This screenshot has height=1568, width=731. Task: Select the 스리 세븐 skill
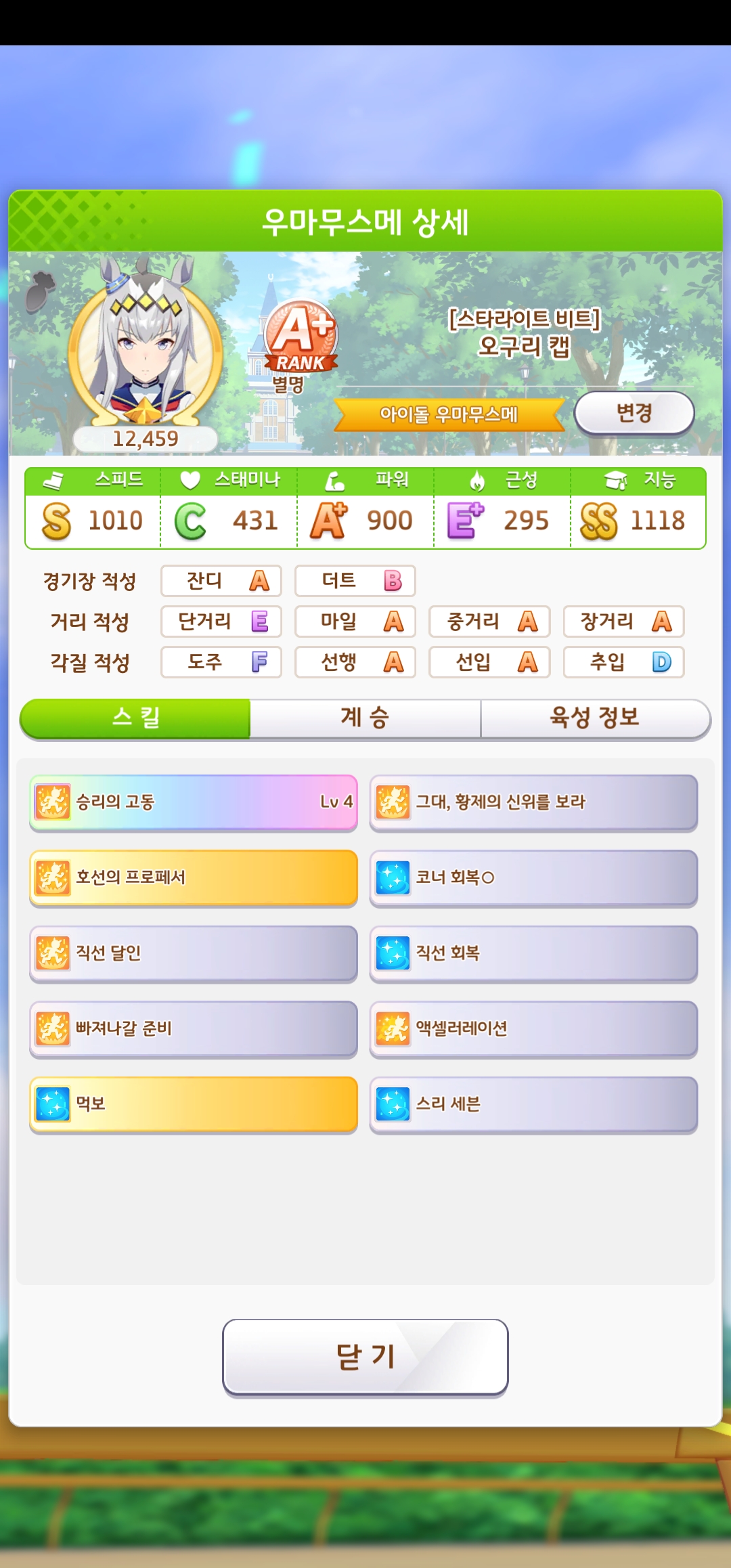[x=533, y=1104]
